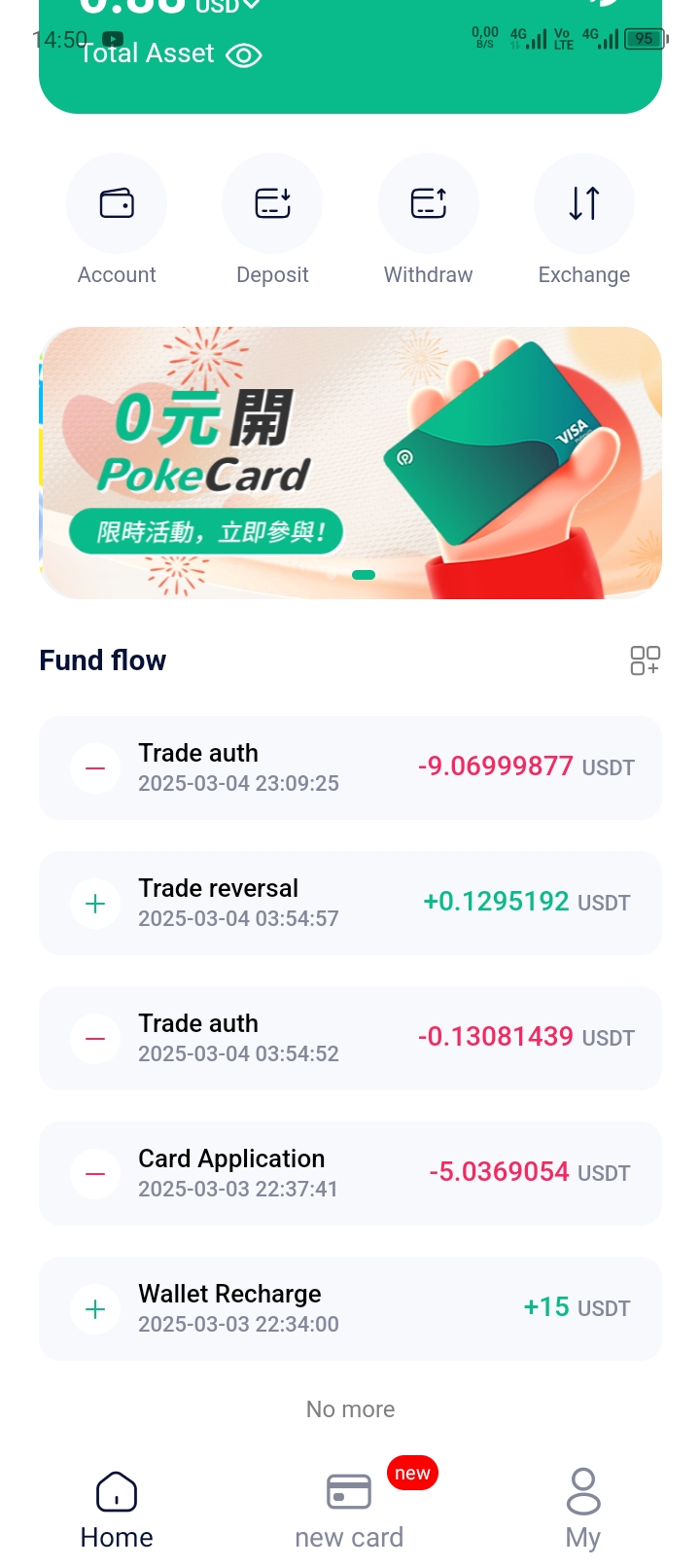Go to the Home tab
The image size is (700, 1568).
click(117, 1509)
